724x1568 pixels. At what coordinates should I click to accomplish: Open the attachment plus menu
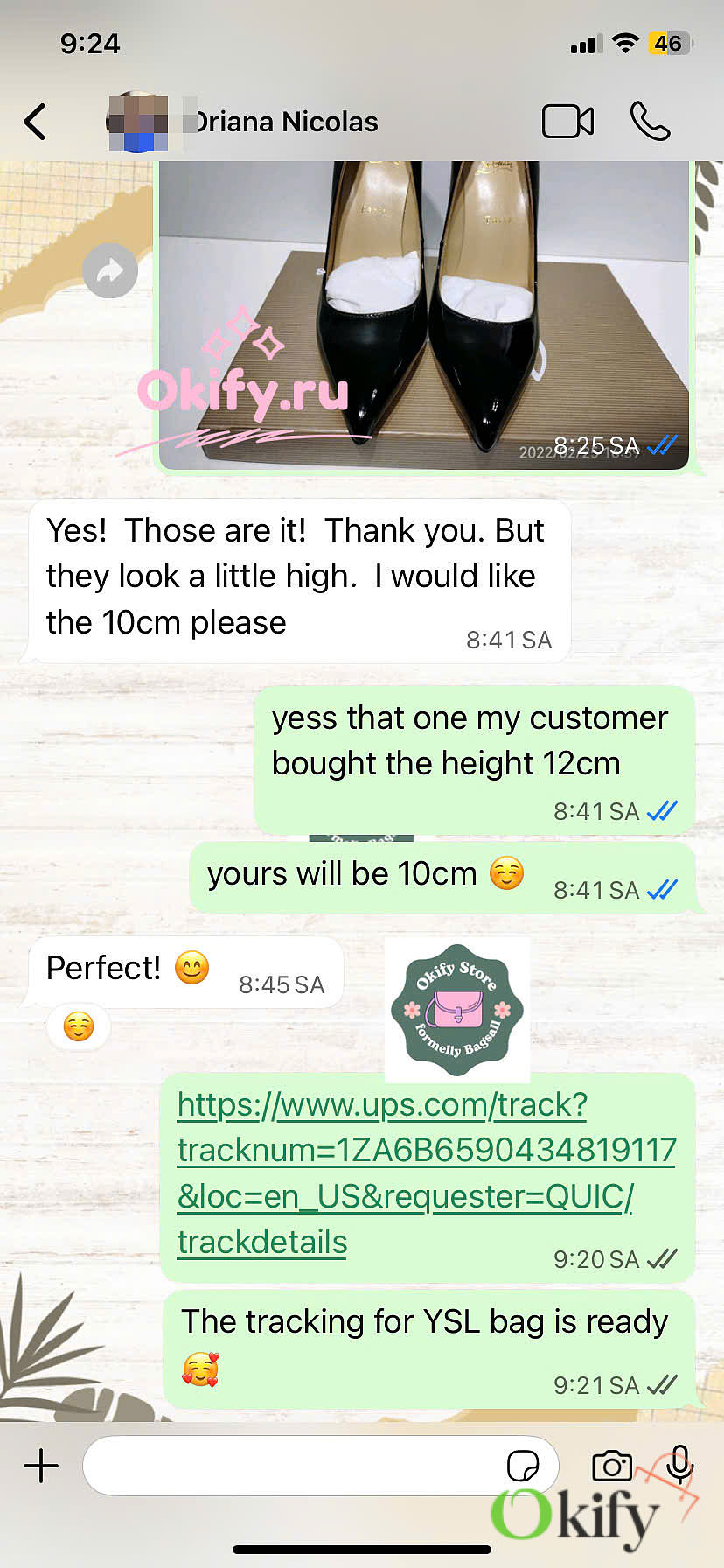(x=41, y=1465)
